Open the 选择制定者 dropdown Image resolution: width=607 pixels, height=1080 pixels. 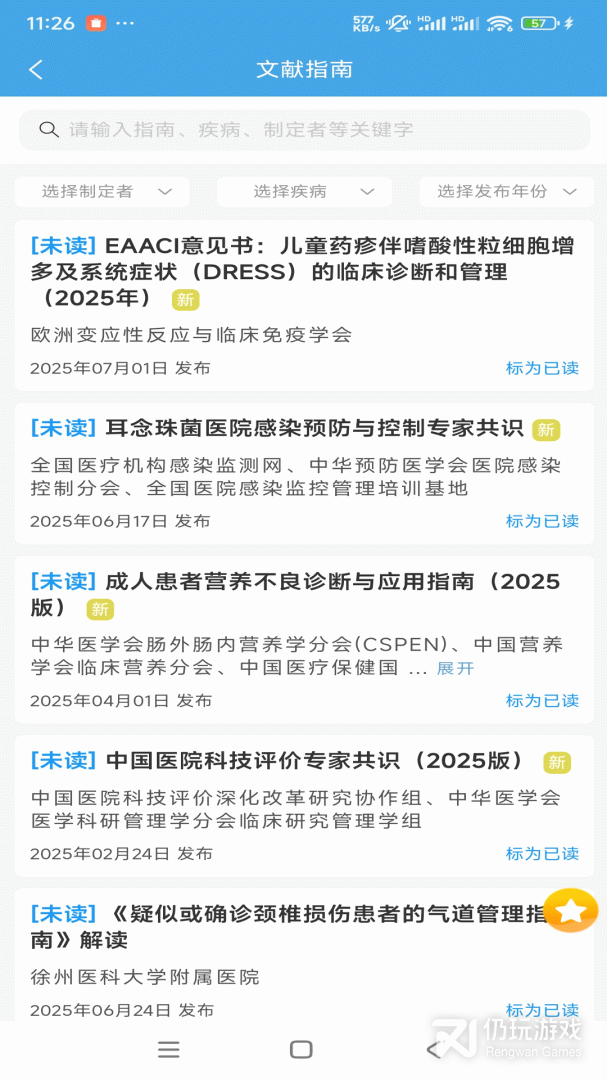pos(101,191)
